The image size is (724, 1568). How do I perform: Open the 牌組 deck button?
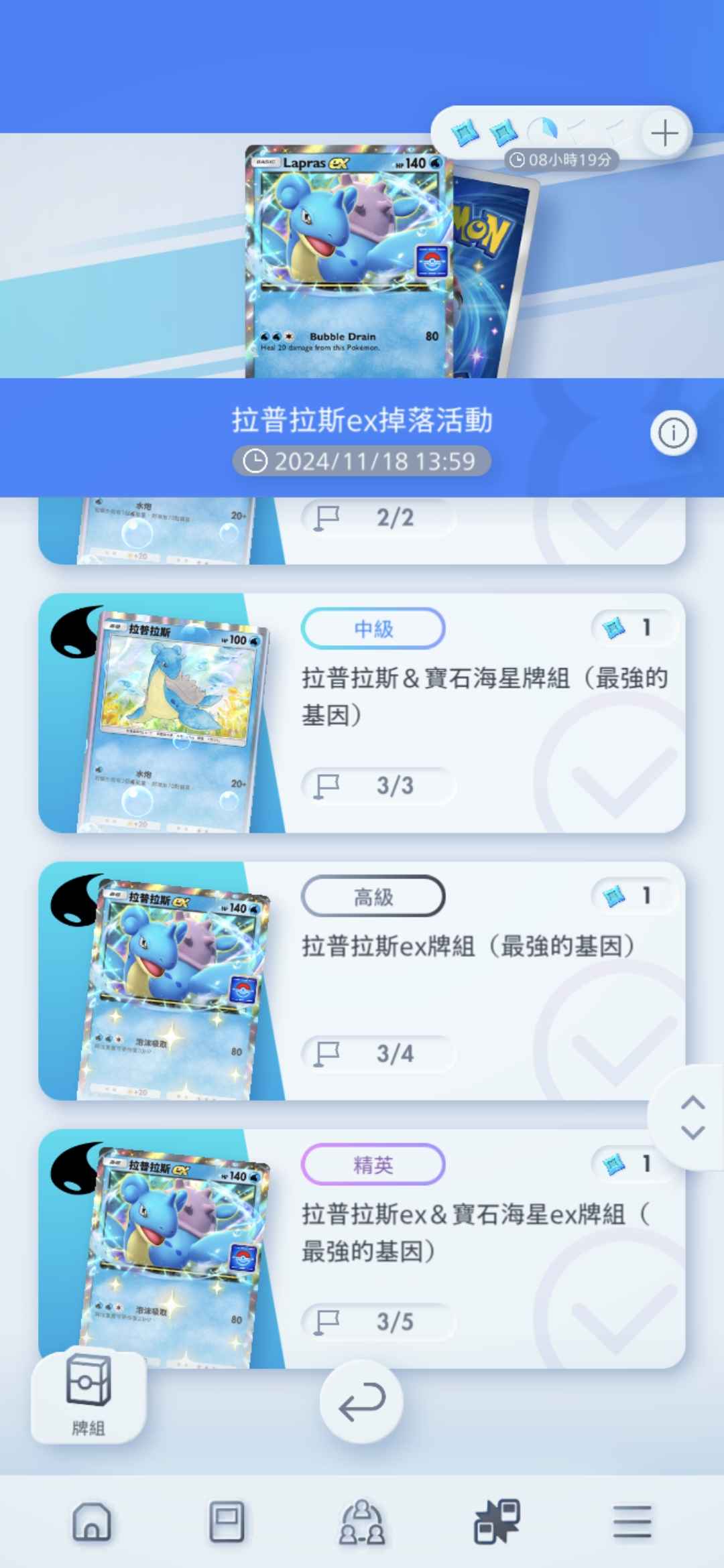(88, 1398)
